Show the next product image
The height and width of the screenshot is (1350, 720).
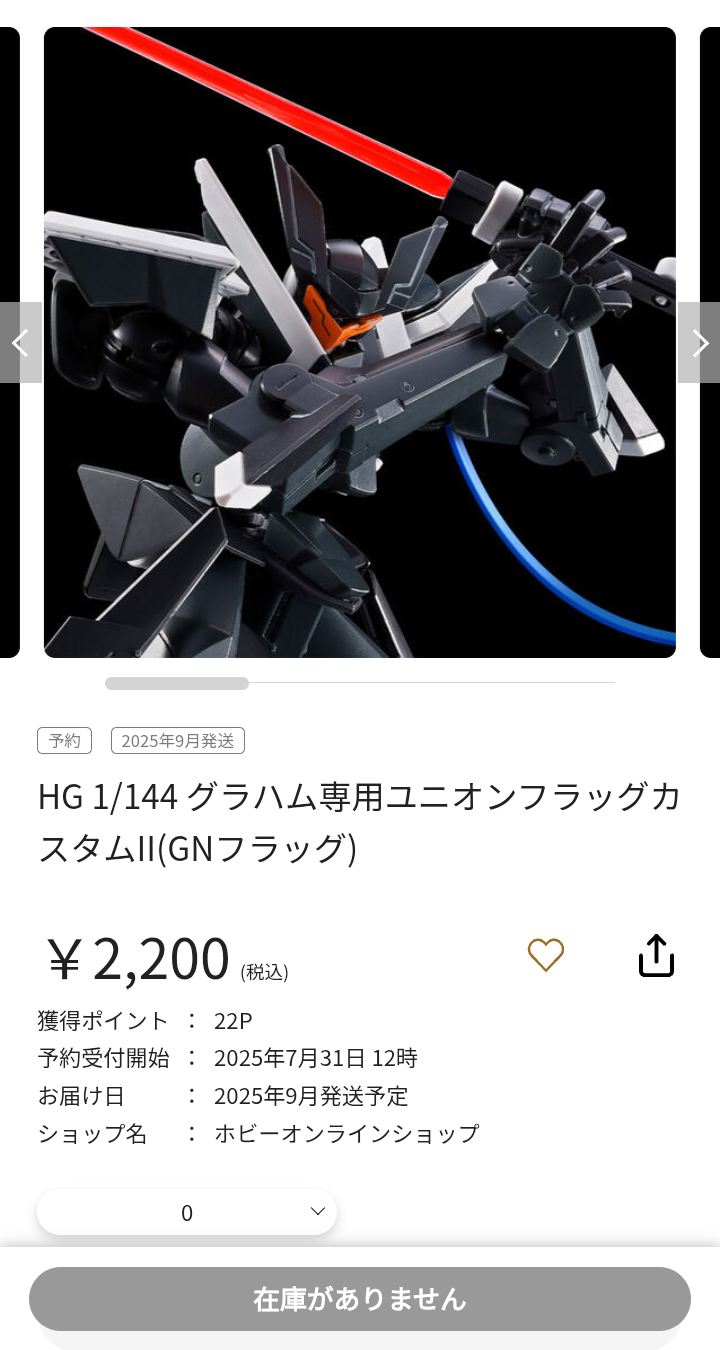coord(699,342)
